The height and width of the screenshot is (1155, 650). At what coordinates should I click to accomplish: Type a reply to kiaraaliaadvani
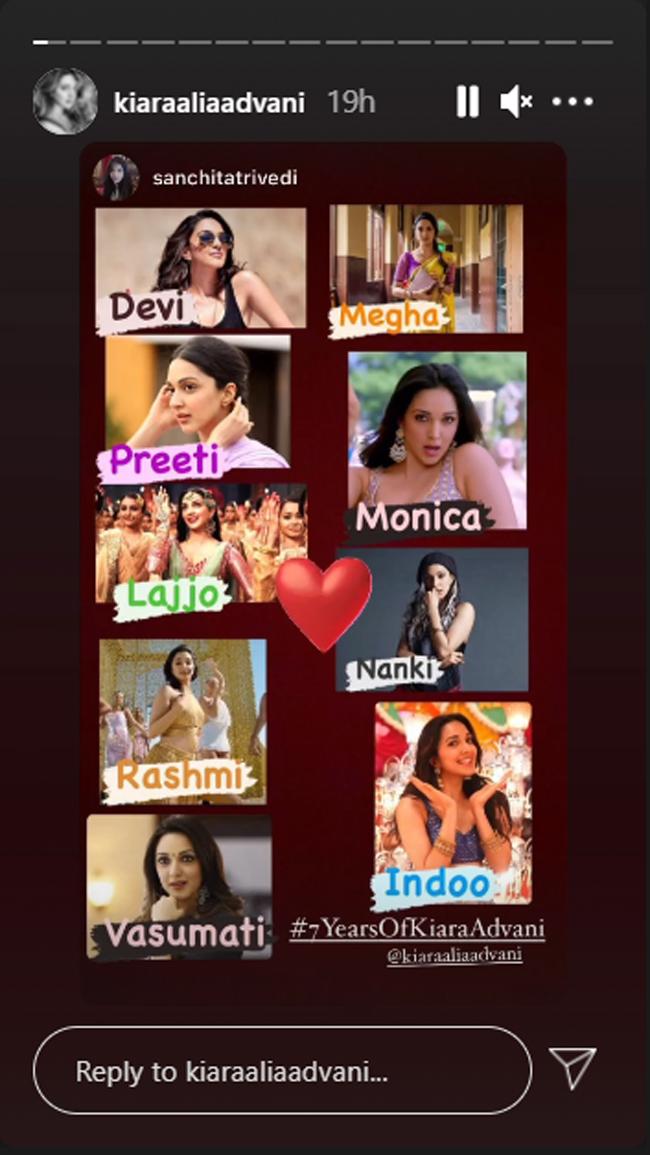tap(283, 1071)
